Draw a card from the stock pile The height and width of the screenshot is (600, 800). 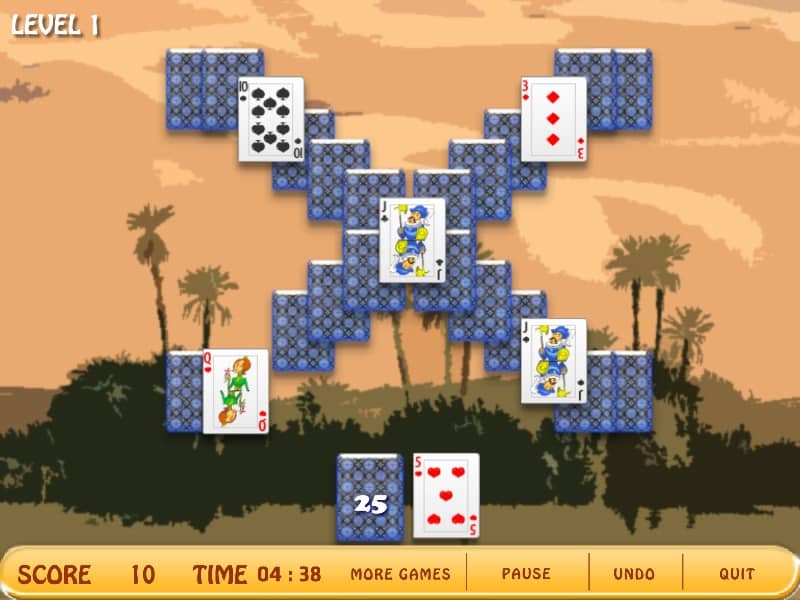point(369,497)
